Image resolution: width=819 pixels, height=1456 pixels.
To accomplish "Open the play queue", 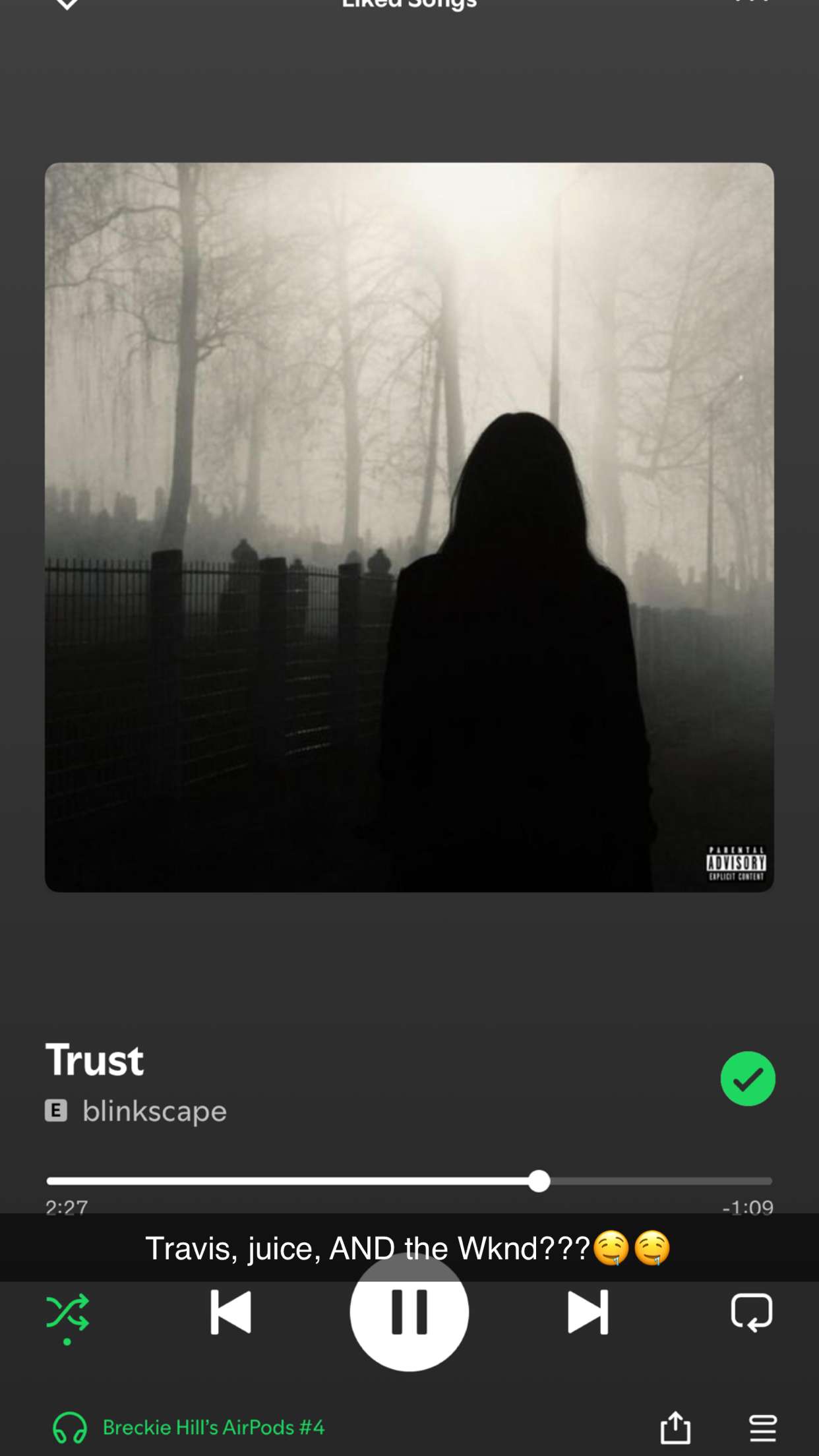I will point(763,1428).
